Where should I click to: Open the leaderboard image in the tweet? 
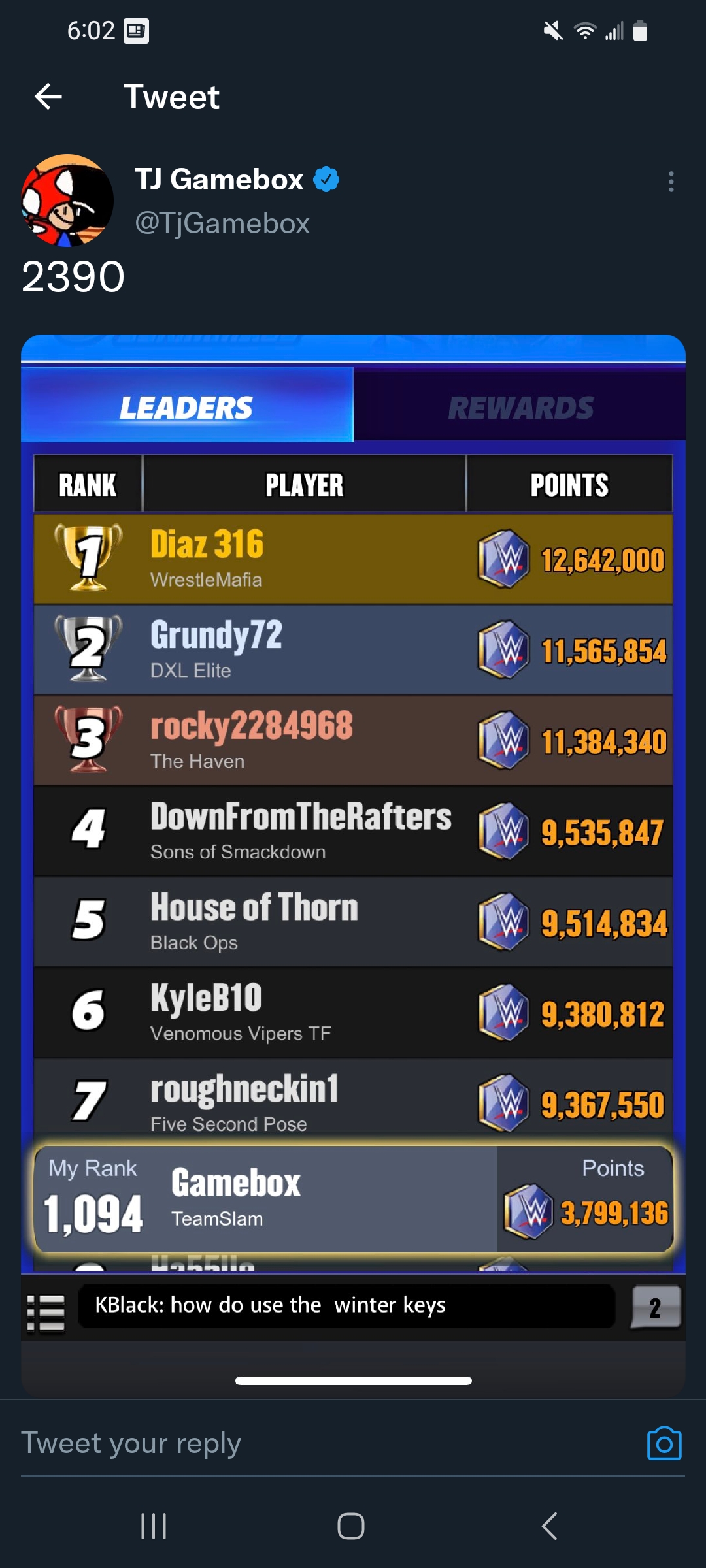click(353, 866)
